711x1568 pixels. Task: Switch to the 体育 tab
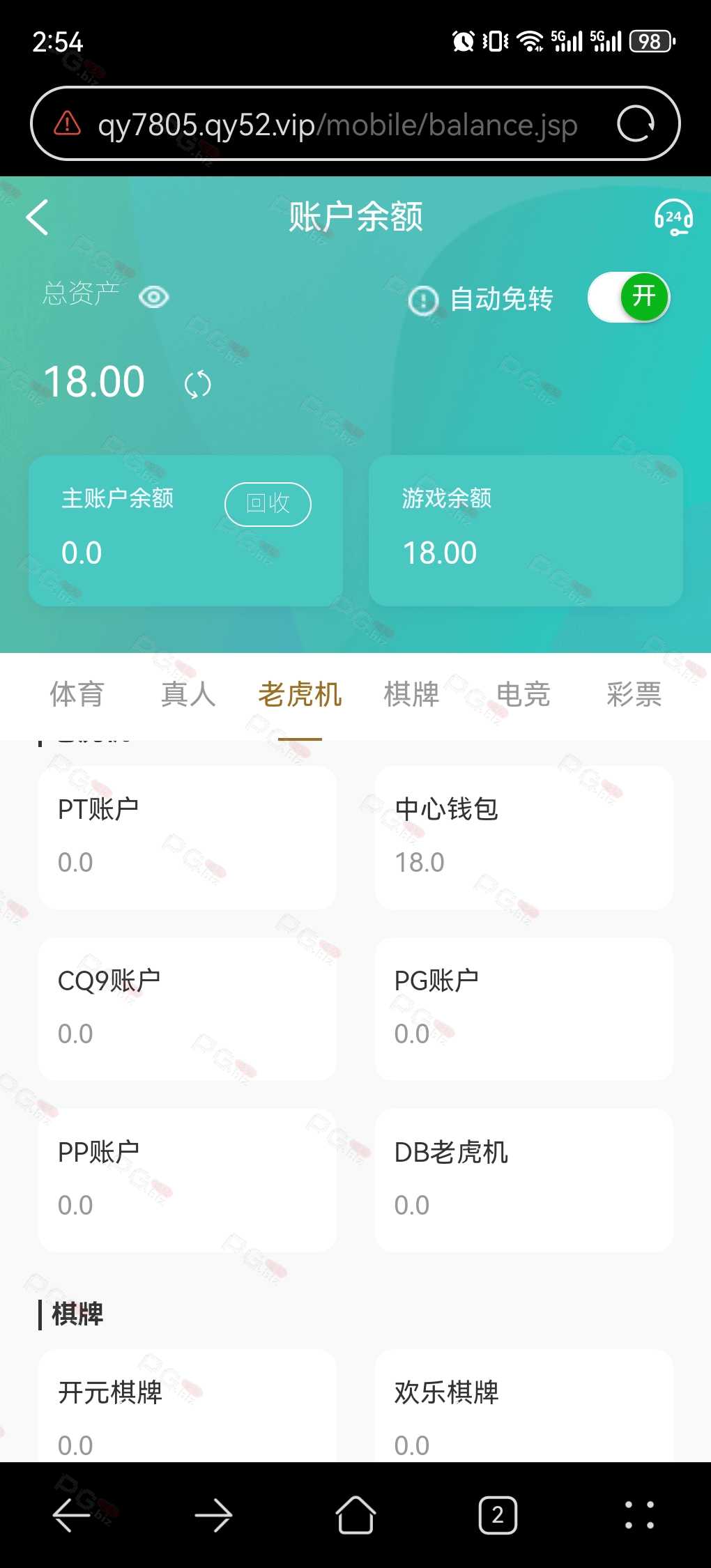[x=77, y=695]
